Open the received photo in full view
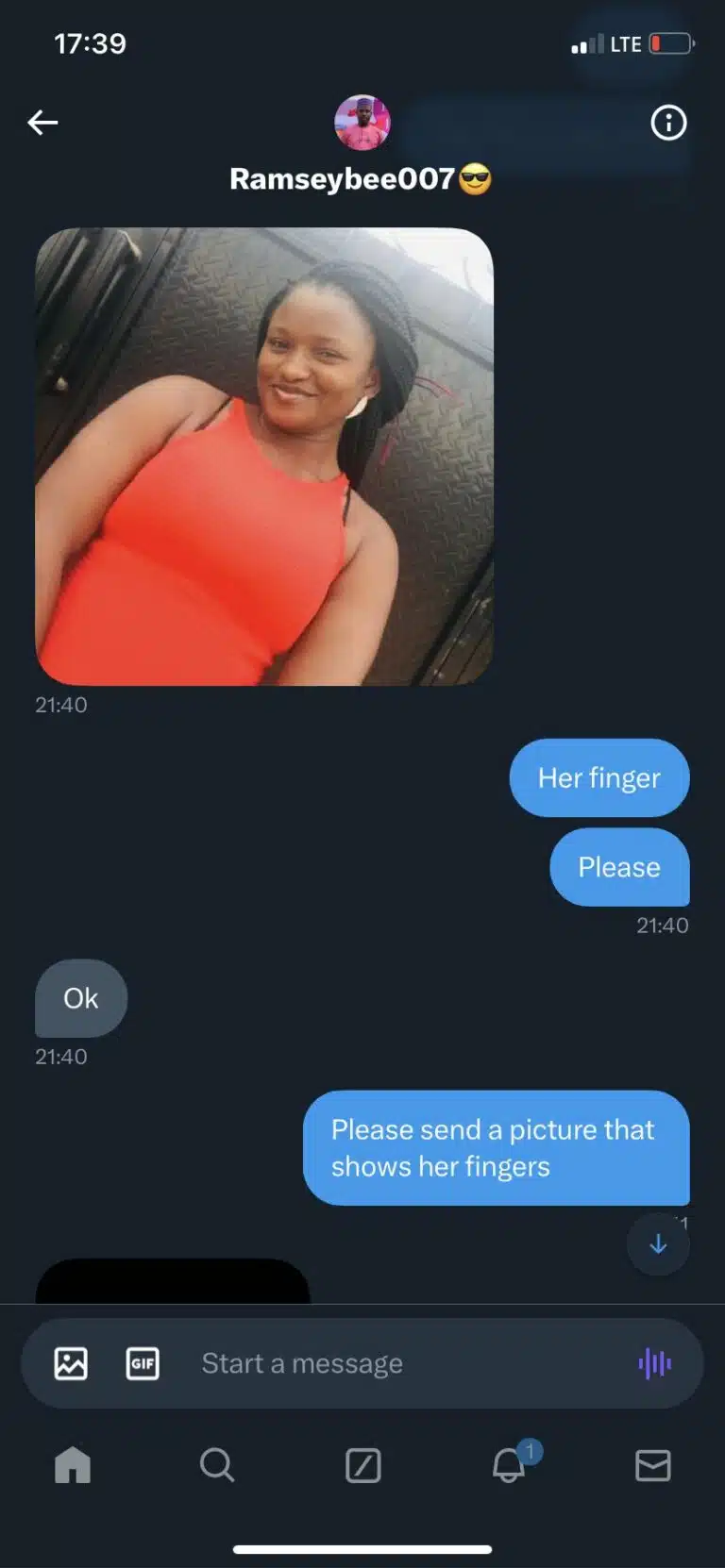This screenshot has width=725, height=1568. pyautogui.click(x=264, y=457)
